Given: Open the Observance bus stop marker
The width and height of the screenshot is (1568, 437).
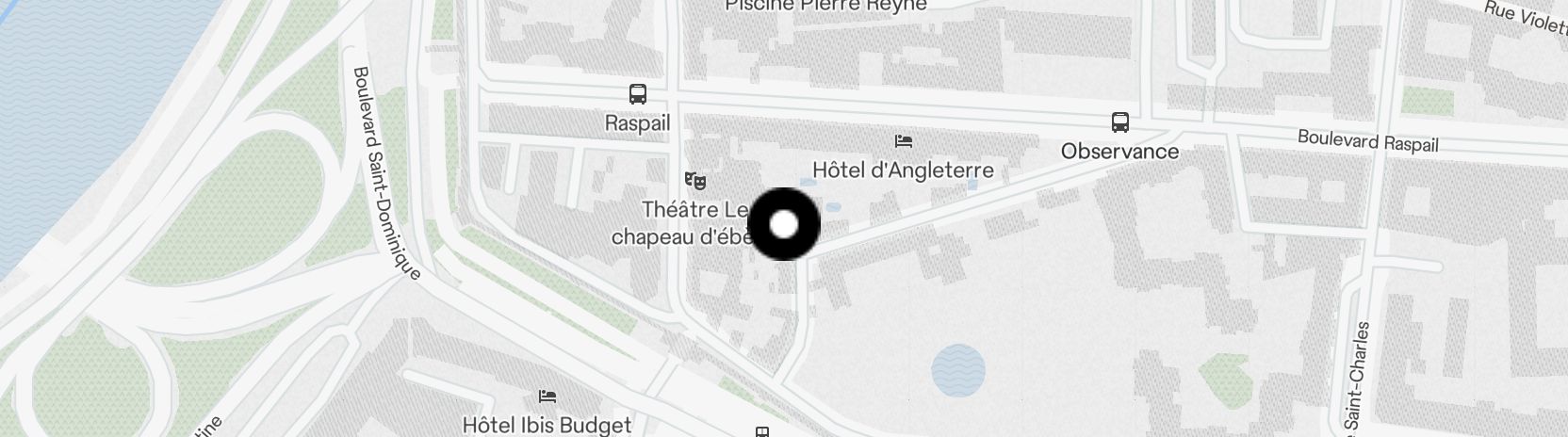Looking at the screenshot, I should [x=1119, y=122].
